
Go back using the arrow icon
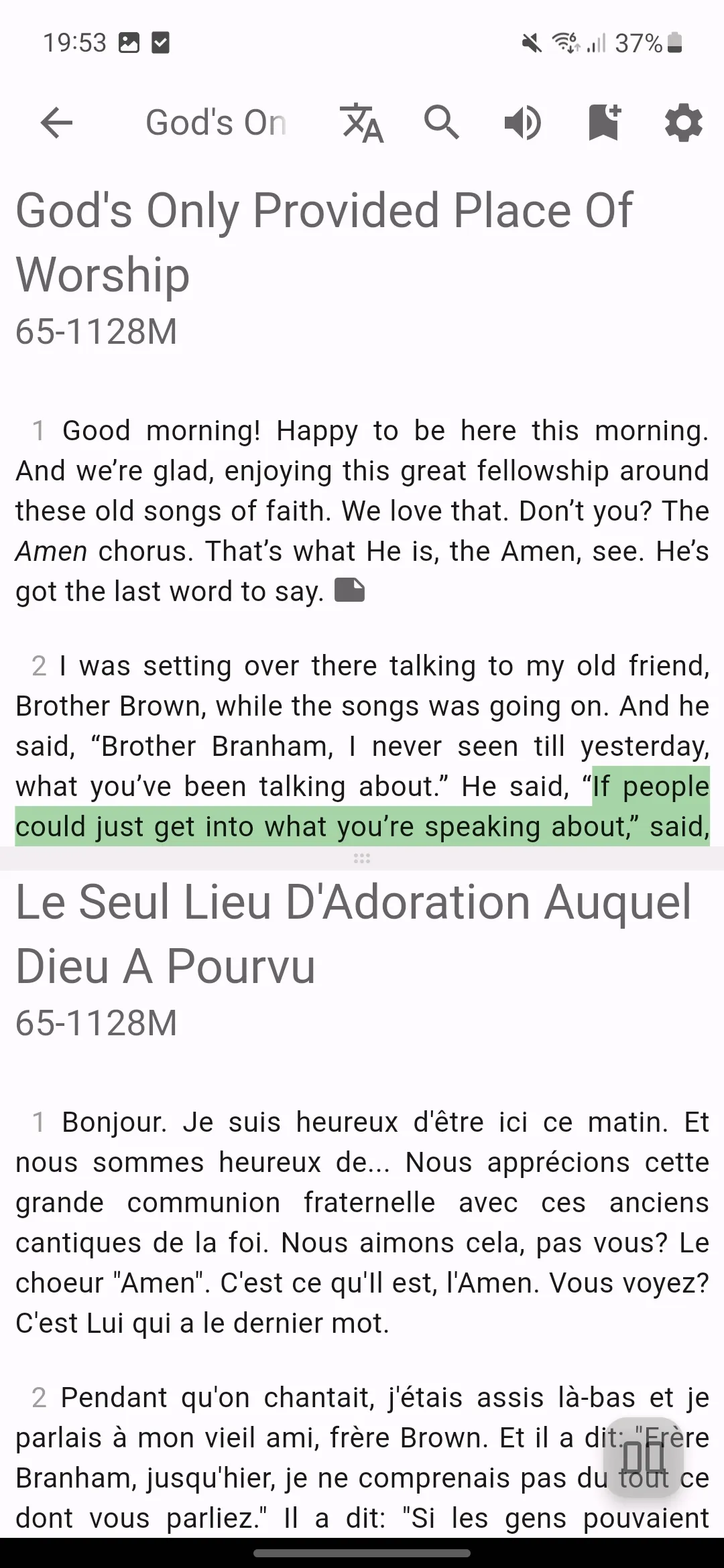(56, 123)
